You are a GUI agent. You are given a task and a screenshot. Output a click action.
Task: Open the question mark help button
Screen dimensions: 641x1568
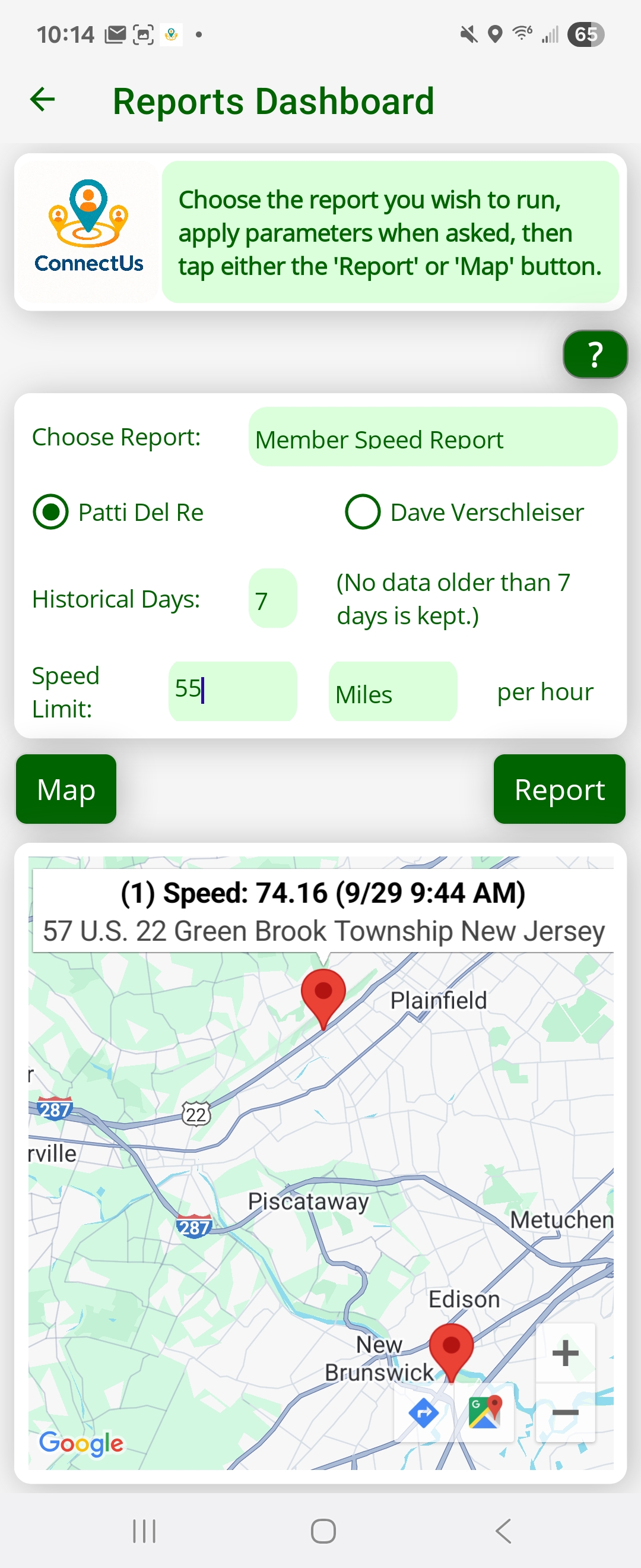click(x=594, y=354)
